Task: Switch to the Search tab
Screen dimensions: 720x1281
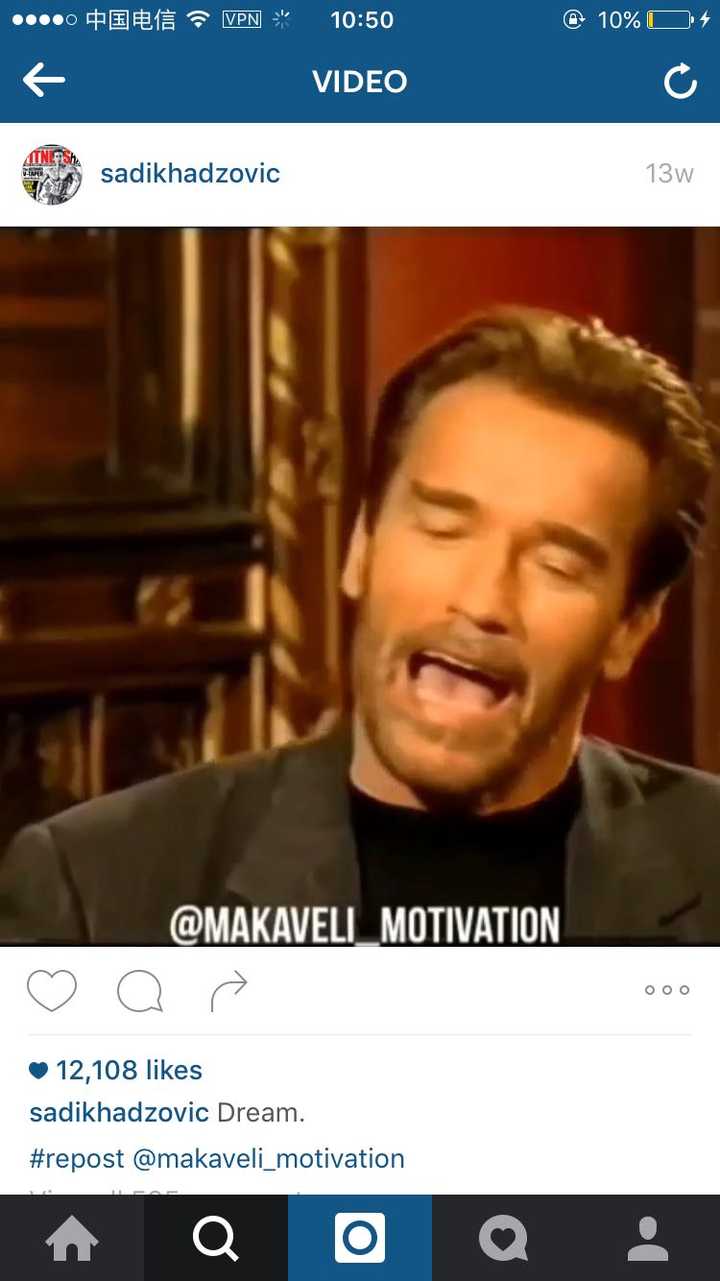Action: click(x=216, y=1239)
